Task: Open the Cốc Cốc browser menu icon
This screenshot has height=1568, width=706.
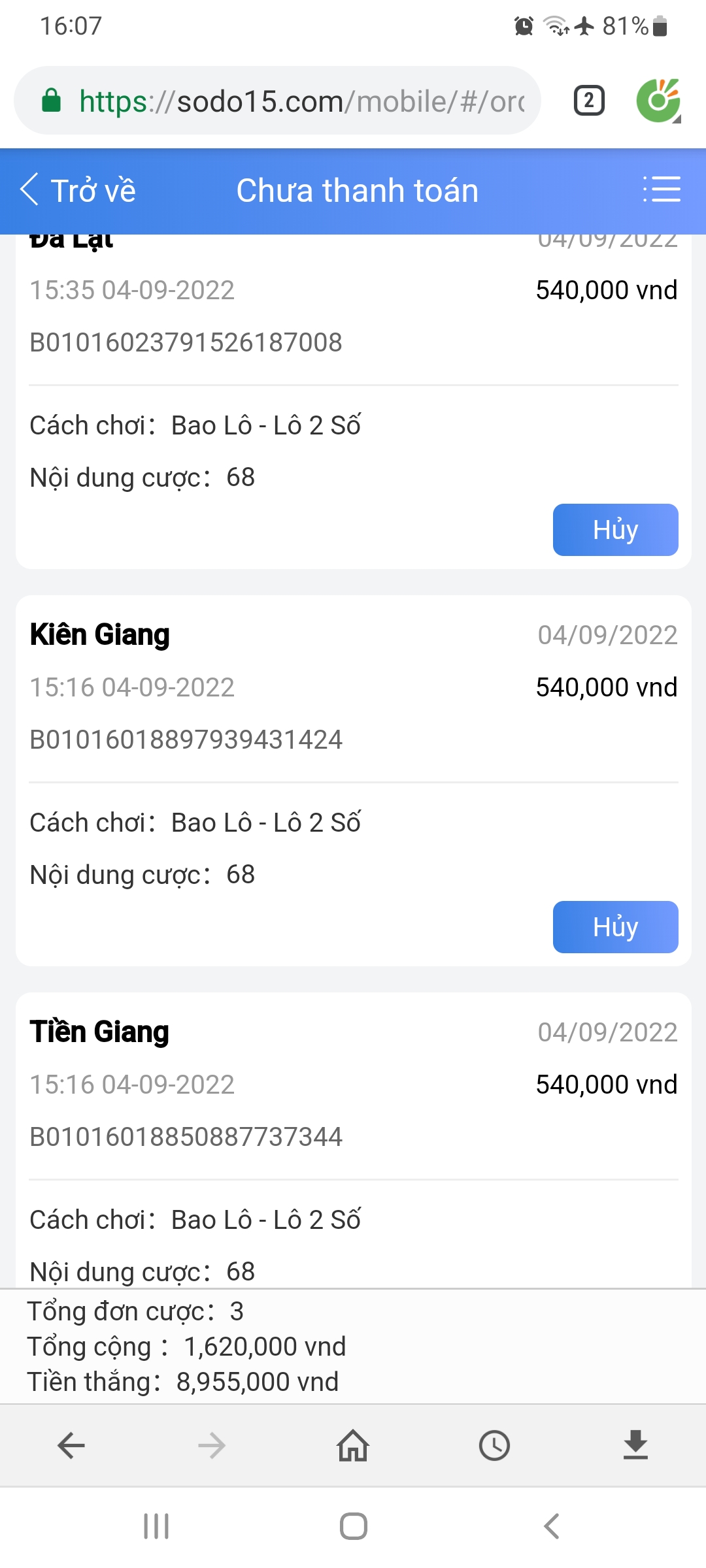Action: 658,101
